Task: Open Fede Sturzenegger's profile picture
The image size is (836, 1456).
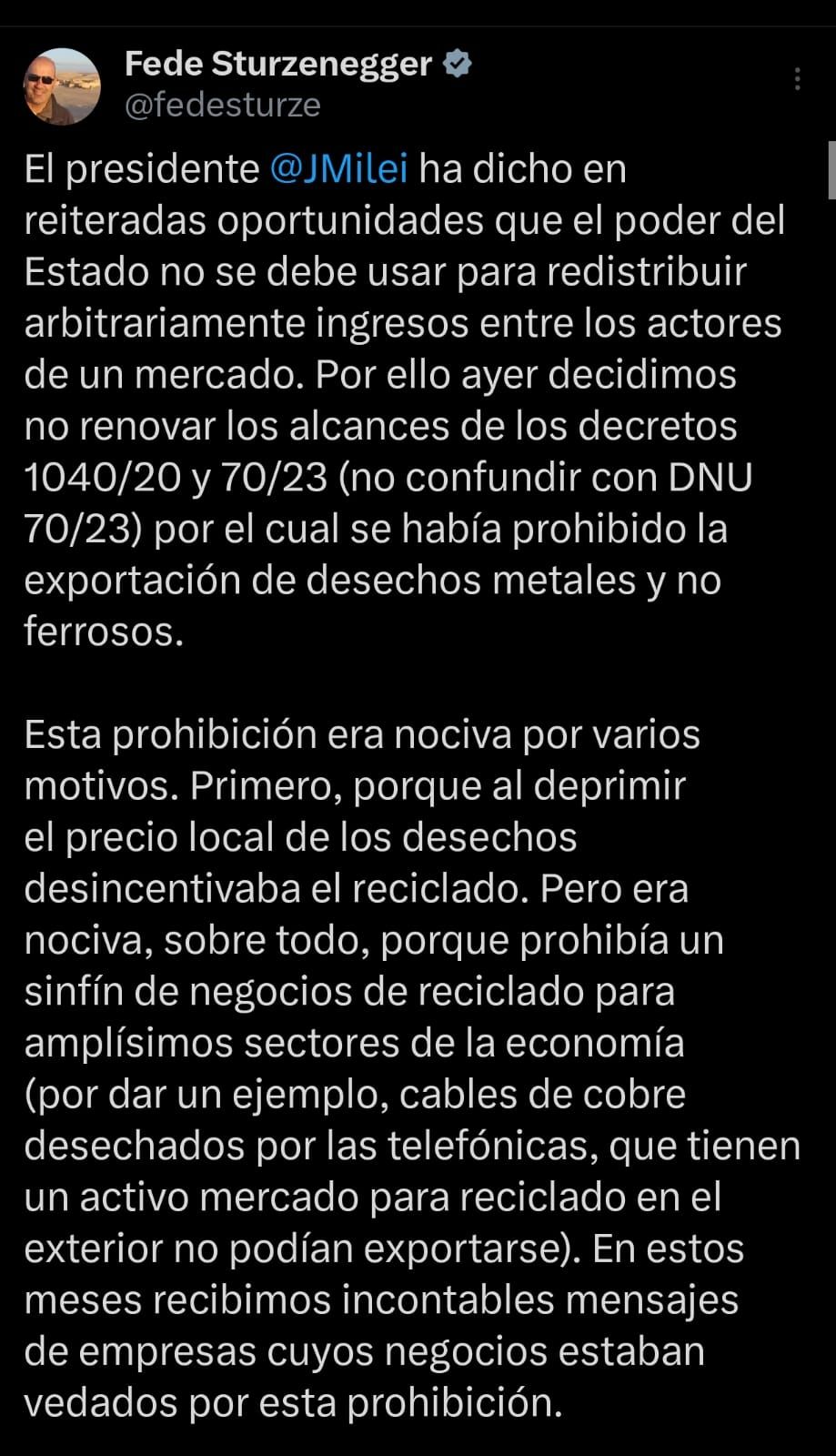Action: (62, 86)
